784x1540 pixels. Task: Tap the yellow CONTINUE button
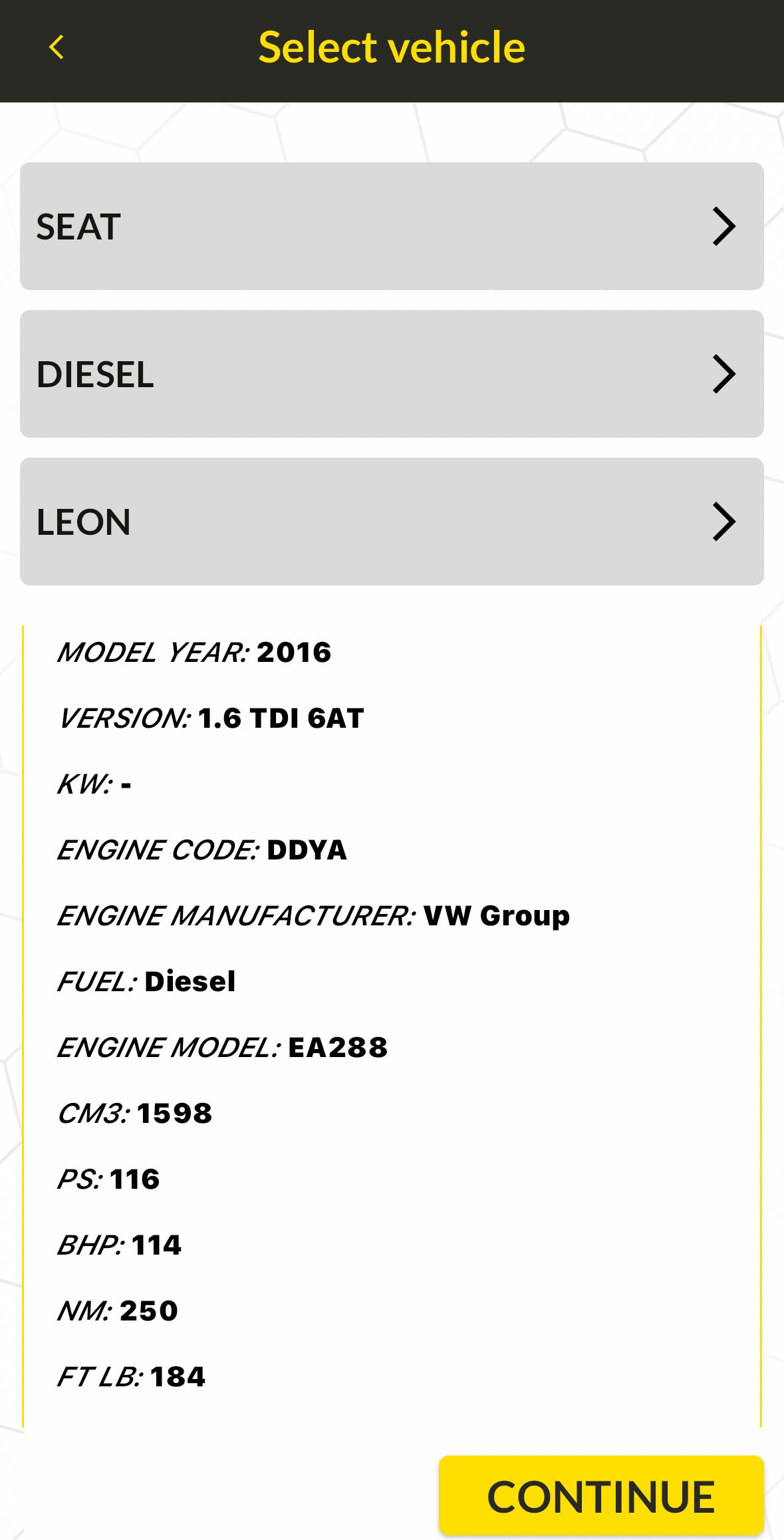[600, 1496]
